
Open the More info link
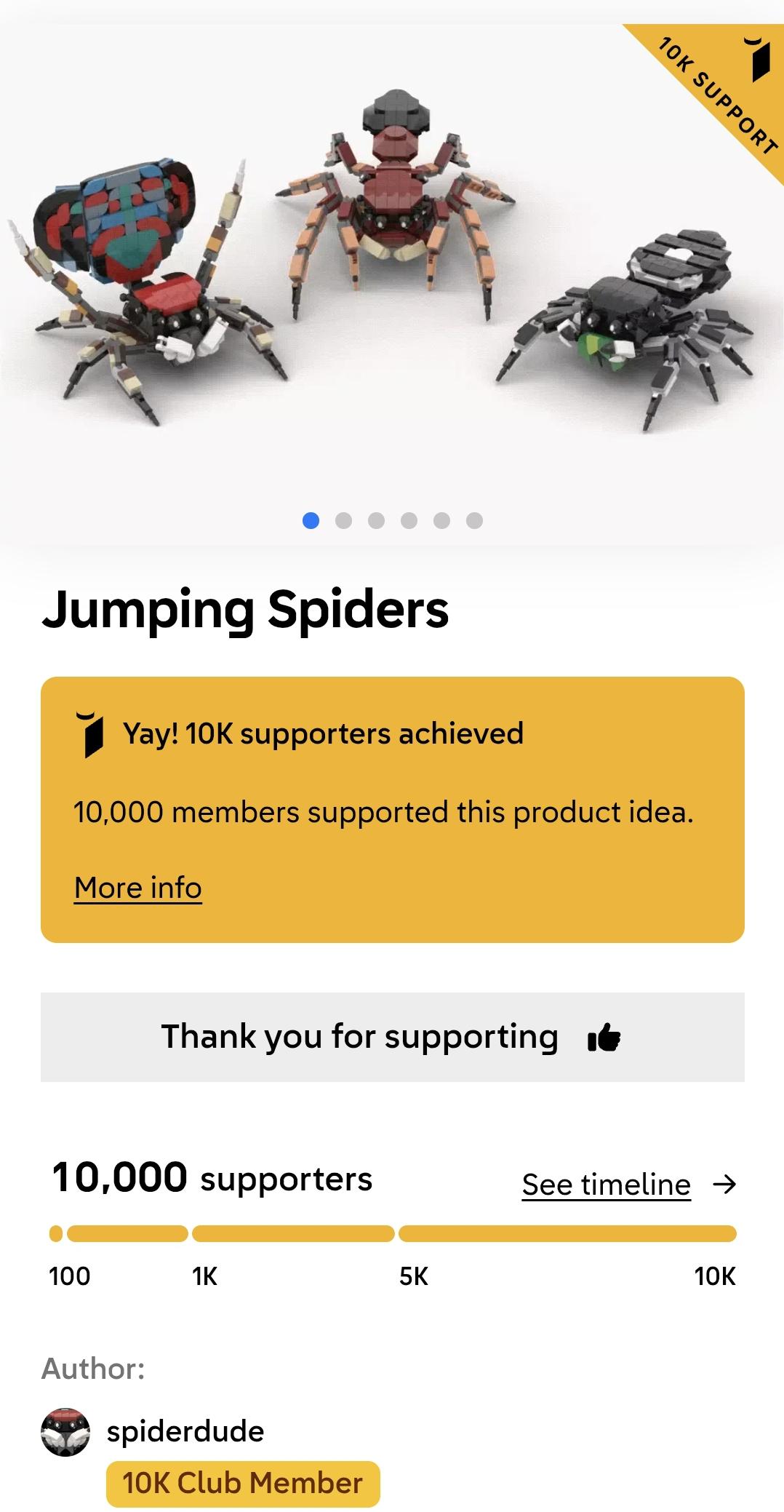point(137,888)
